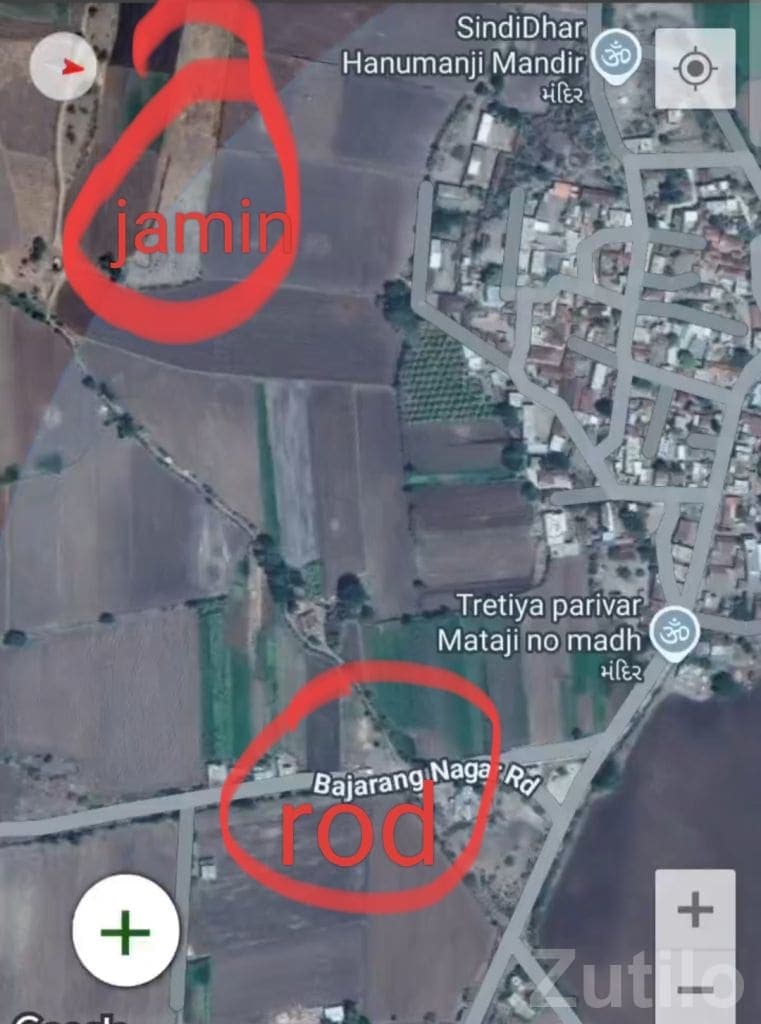The width and height of the screenshot is (761, 1024).
Task: Click the large green plus zoom button
Action: [124, 932]
